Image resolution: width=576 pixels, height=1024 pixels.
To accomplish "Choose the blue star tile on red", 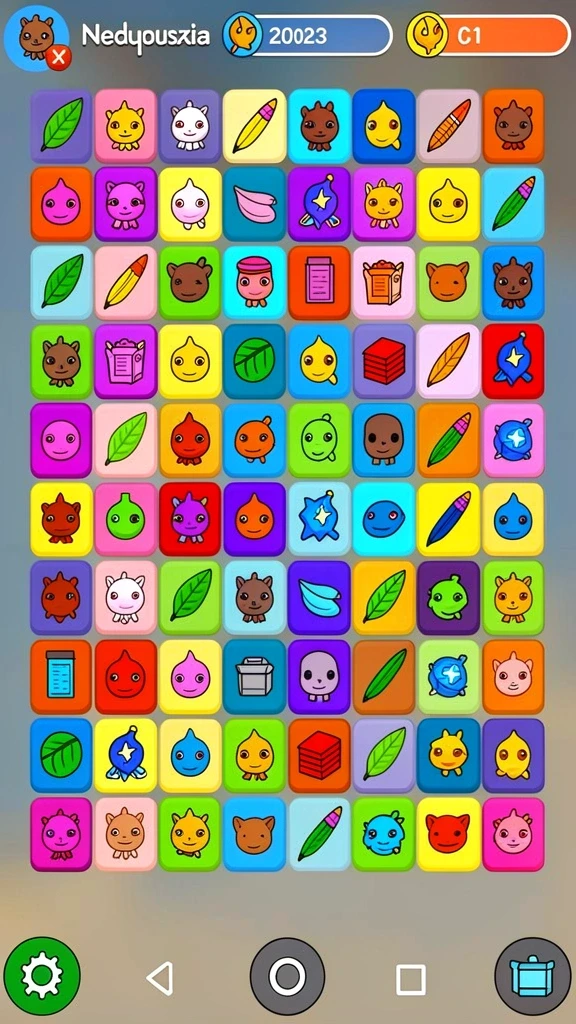I will click(513, 361).
